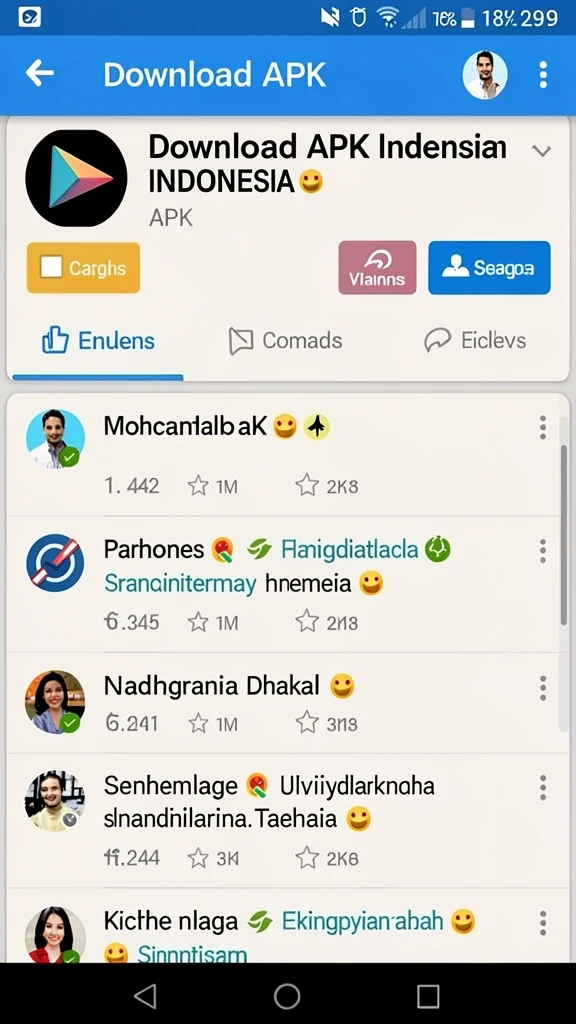Tap the system home button
The width and height of the screenshot is (576, 1024).
[x=287, y=997]
